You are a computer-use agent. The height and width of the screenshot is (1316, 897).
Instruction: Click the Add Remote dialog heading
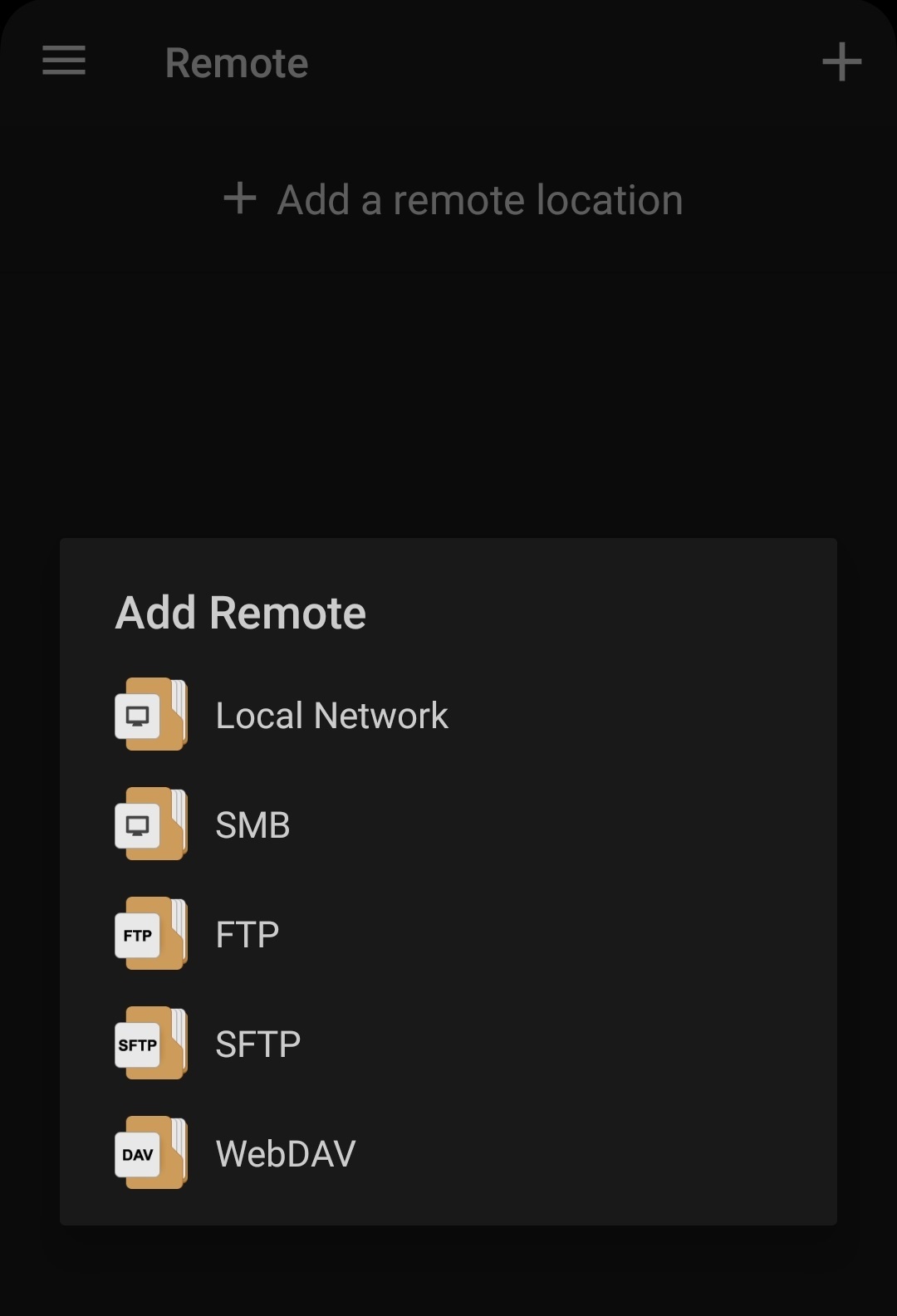[240, 612]
